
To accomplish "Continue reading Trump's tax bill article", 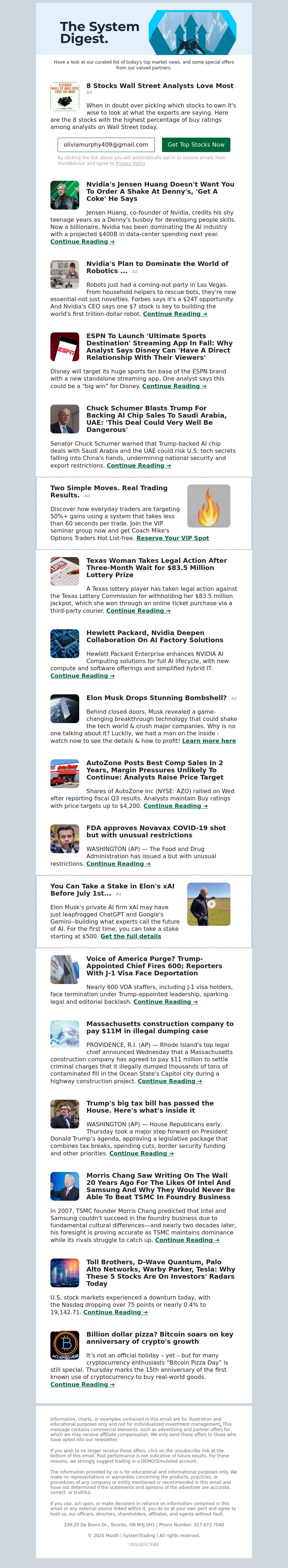I will (x=141, y=1153).
